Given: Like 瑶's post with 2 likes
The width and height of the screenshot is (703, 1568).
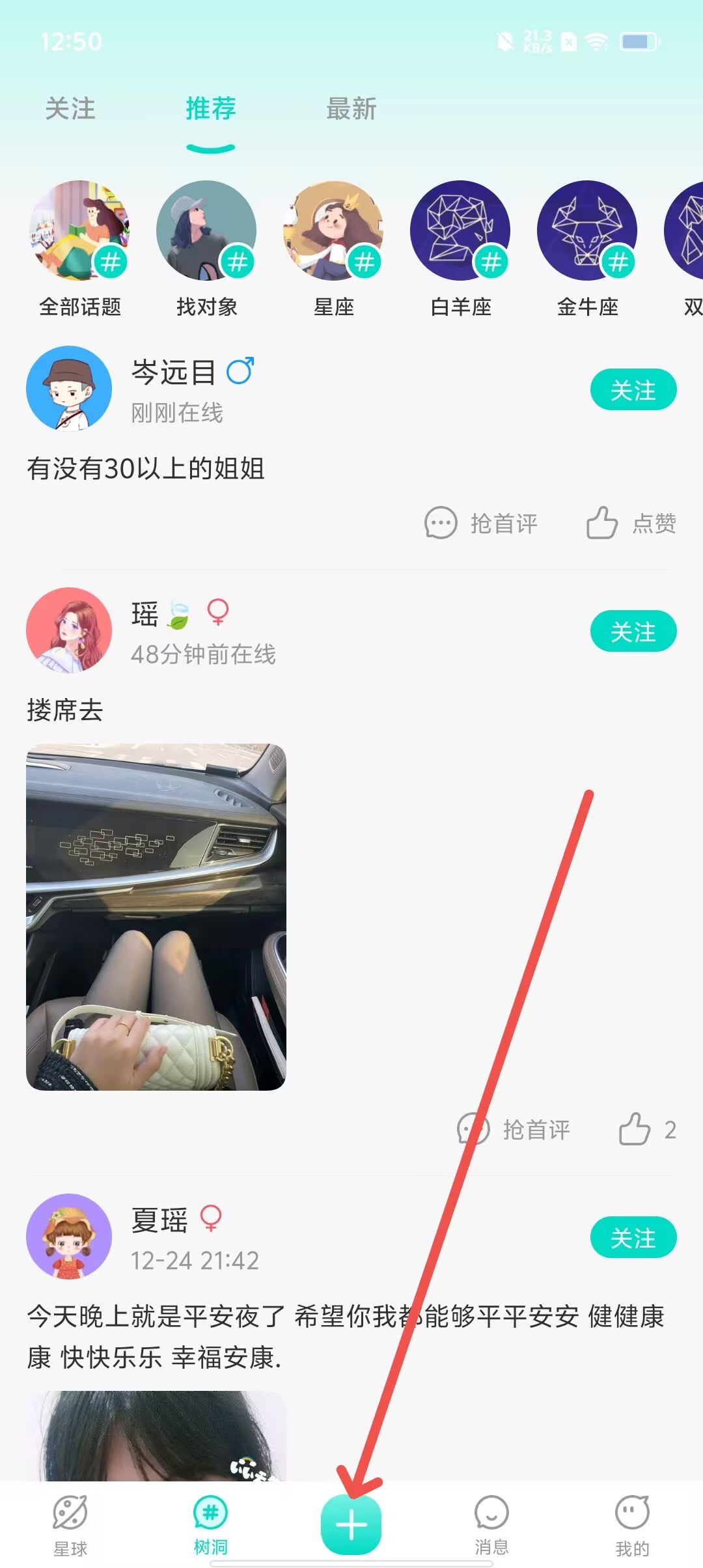Looking at the screenshot, I should (647, 1130).
